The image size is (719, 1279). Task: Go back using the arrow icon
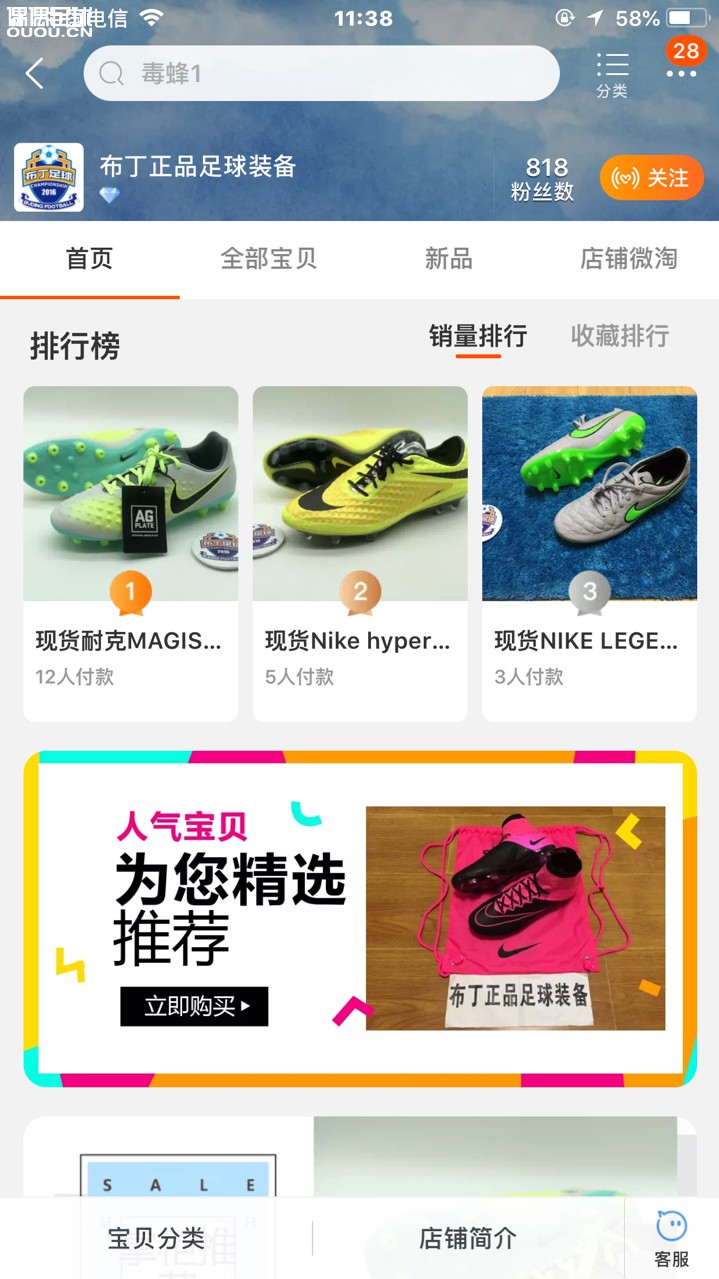pyautogui.click(x=36, y=73)
